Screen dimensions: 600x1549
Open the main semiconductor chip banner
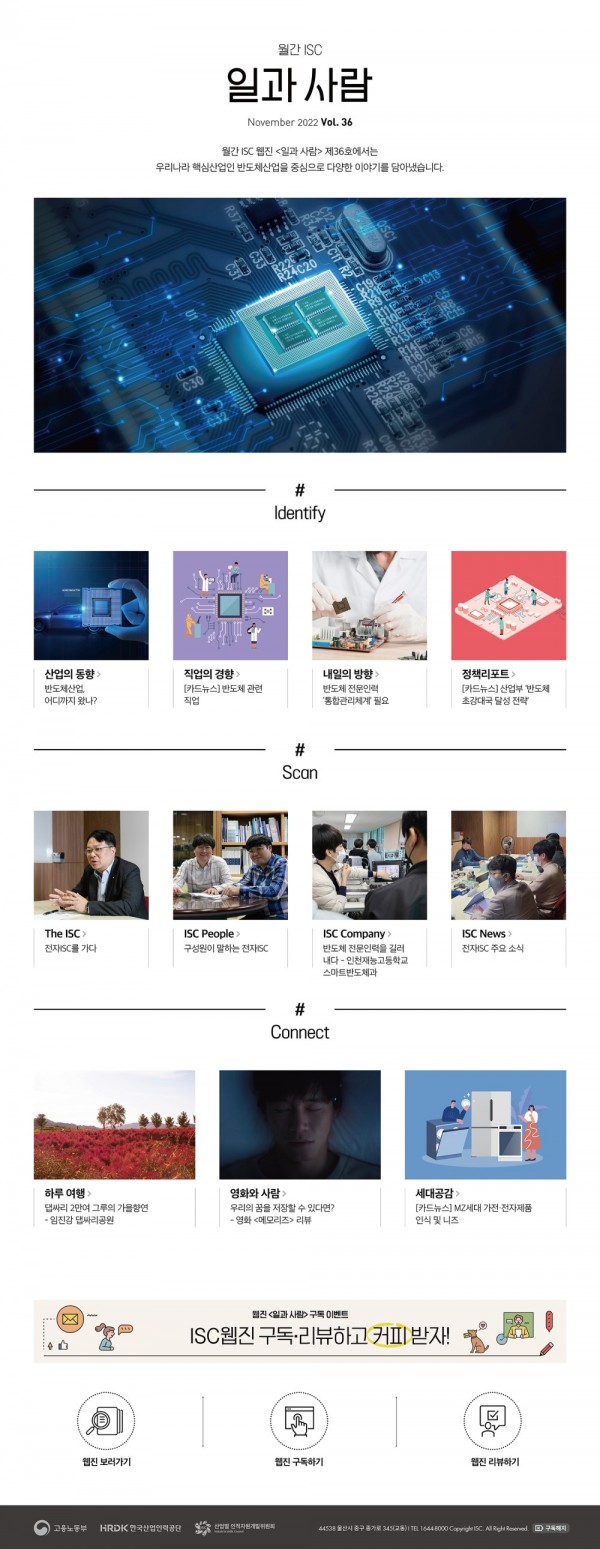300,324
